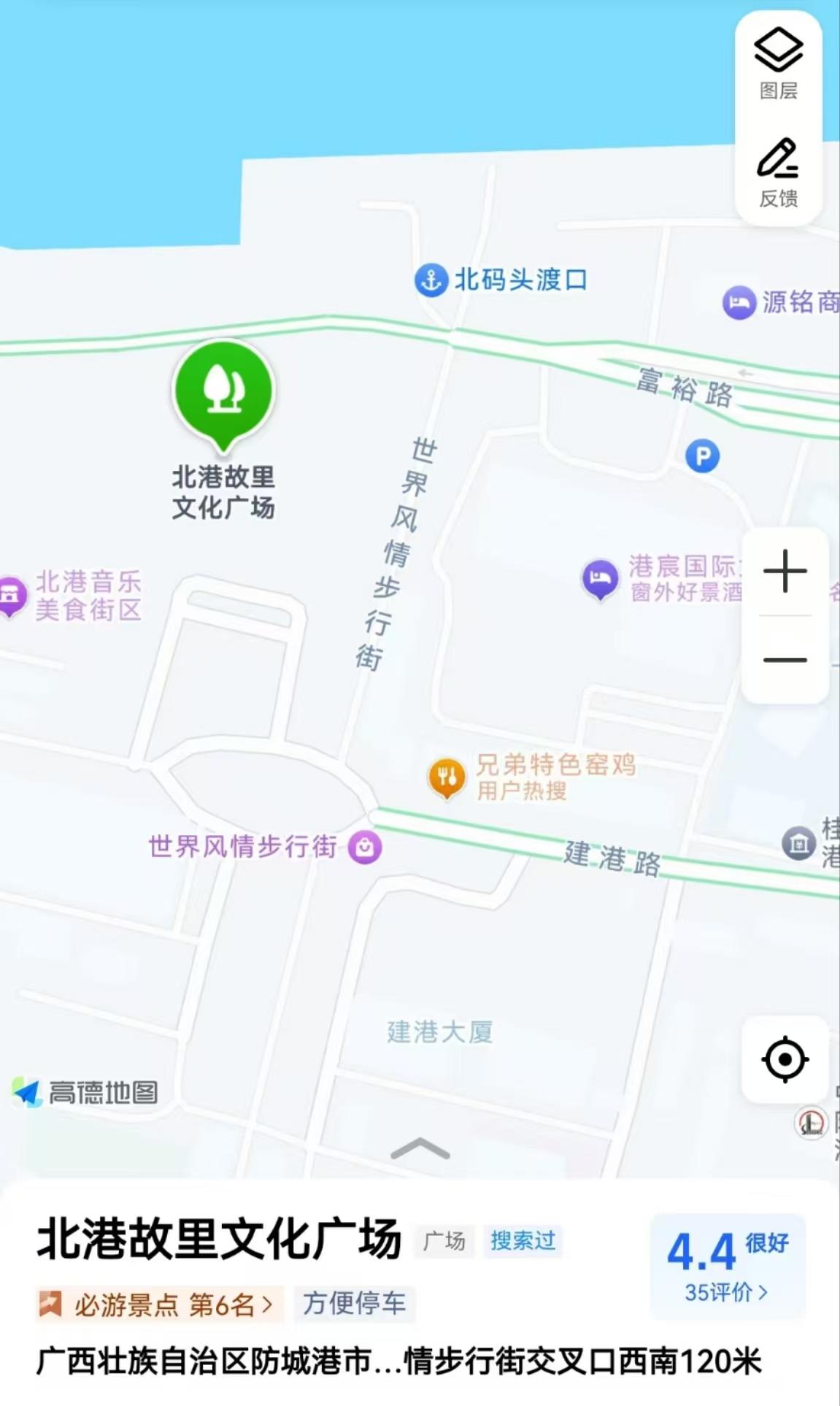This screenshot has height=1406, width=840.
Task: Select the 源铭 hotel marker
Action: [x=739, y=302]
